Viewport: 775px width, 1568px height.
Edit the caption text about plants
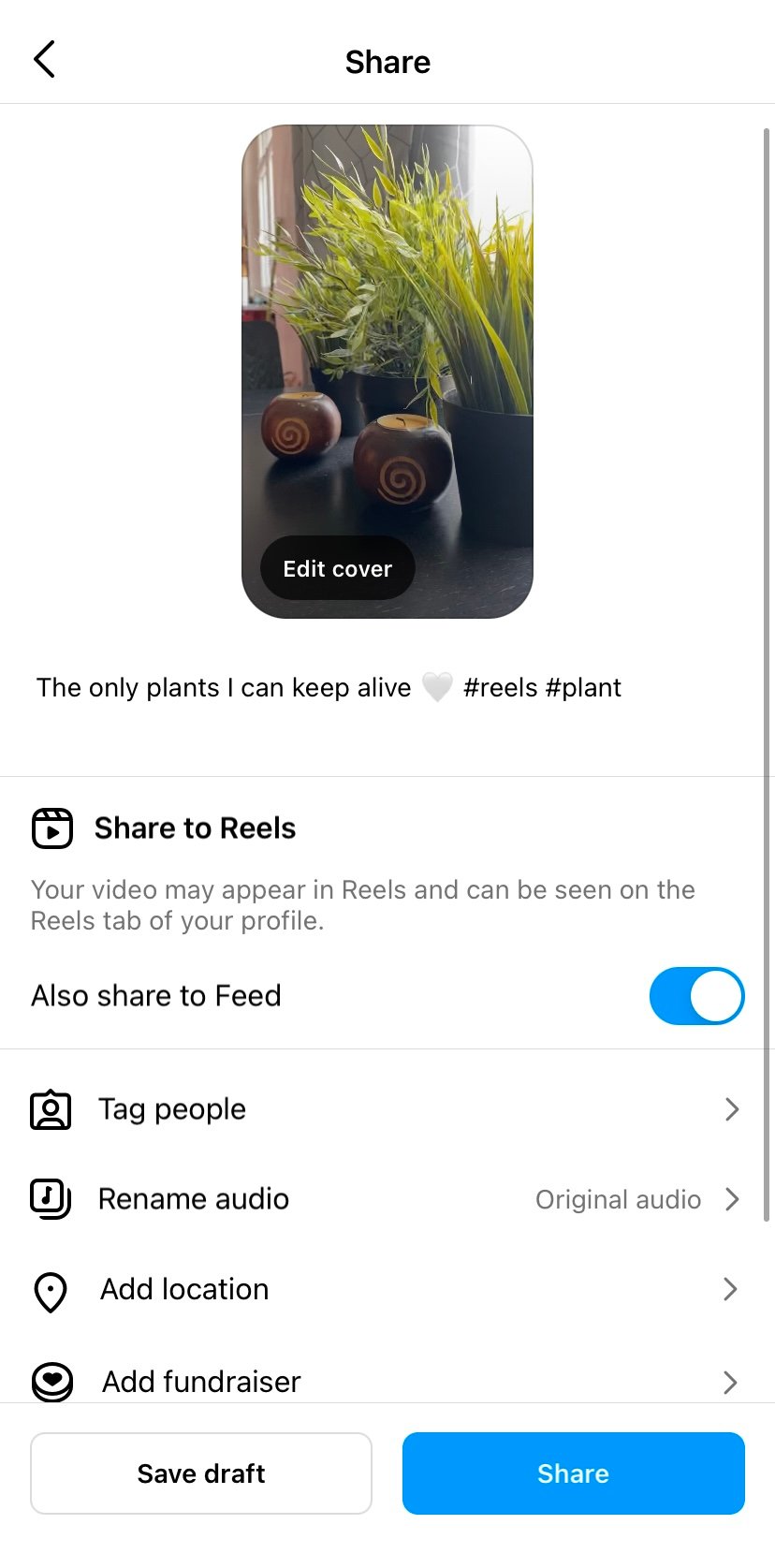click(x=328, y=688)
